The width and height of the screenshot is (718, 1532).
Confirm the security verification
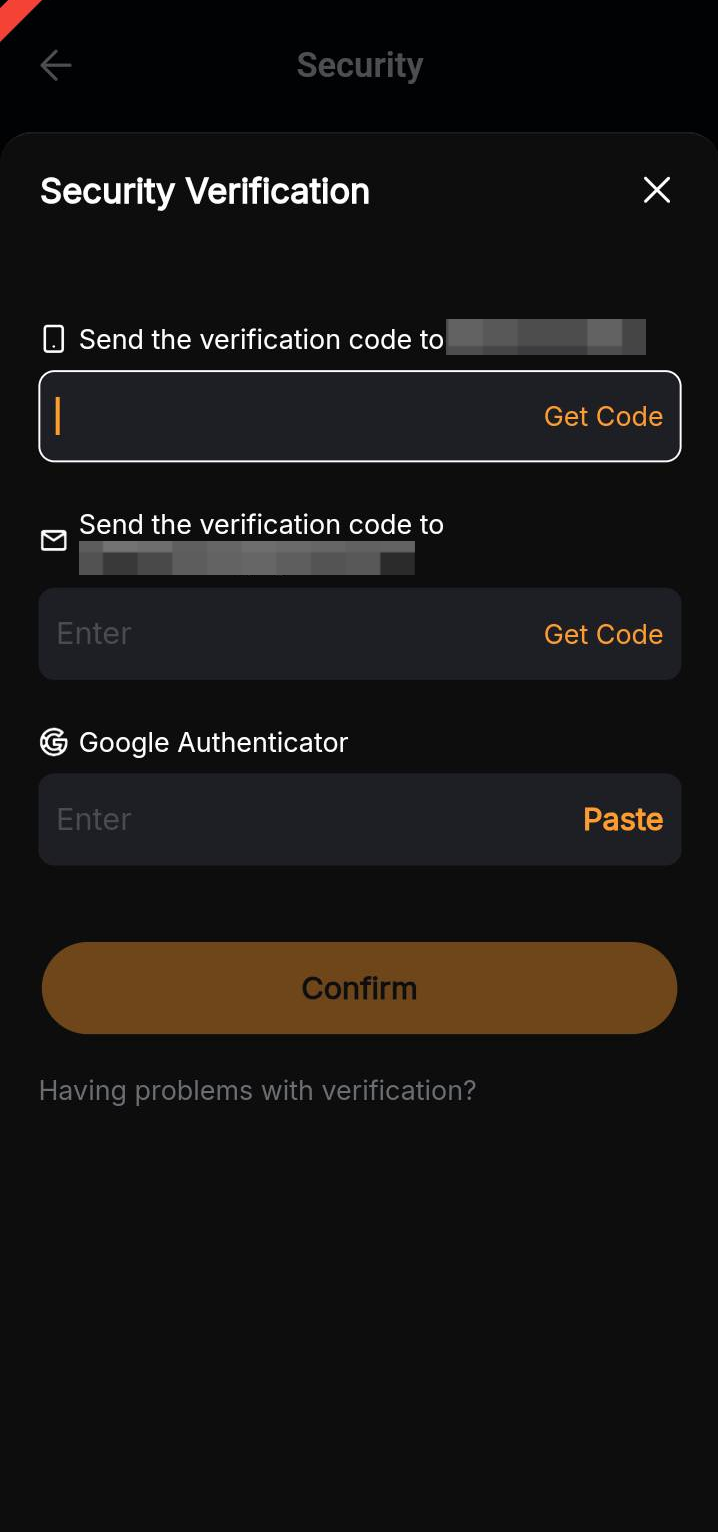(x=359, y=988)
